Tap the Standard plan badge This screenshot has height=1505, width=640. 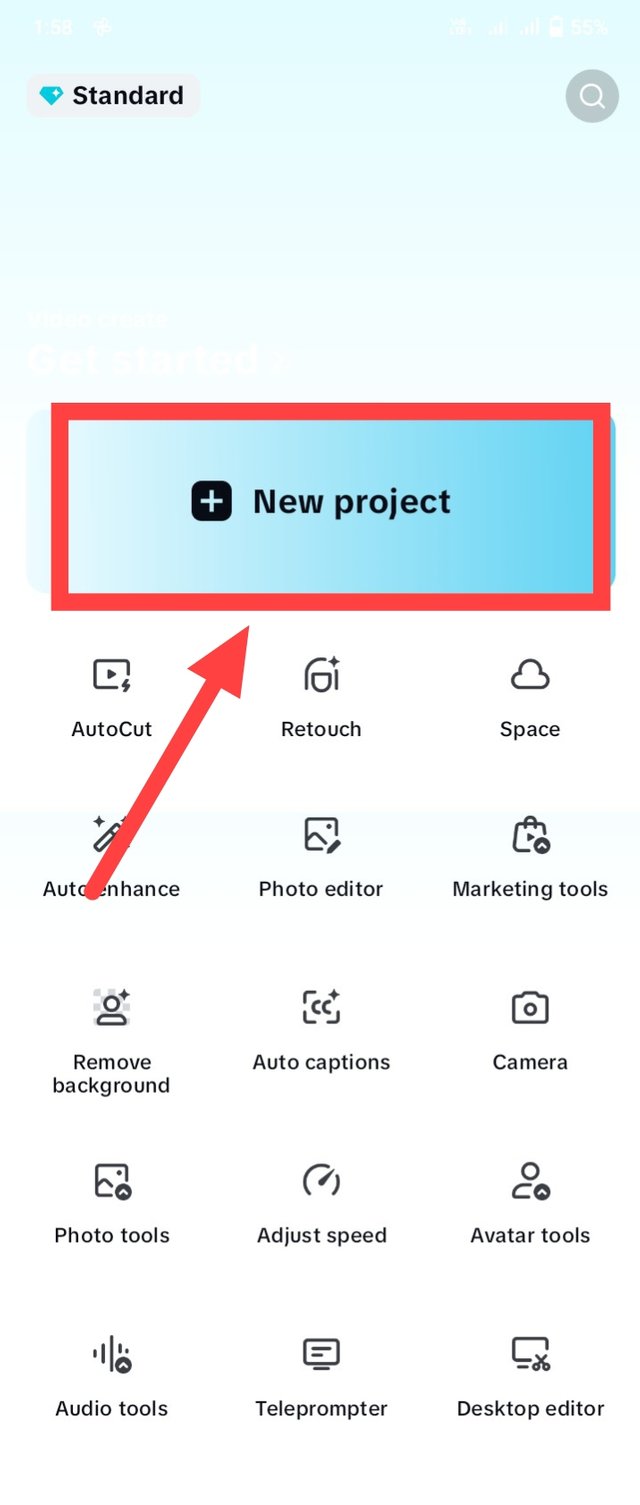point(113,96)
